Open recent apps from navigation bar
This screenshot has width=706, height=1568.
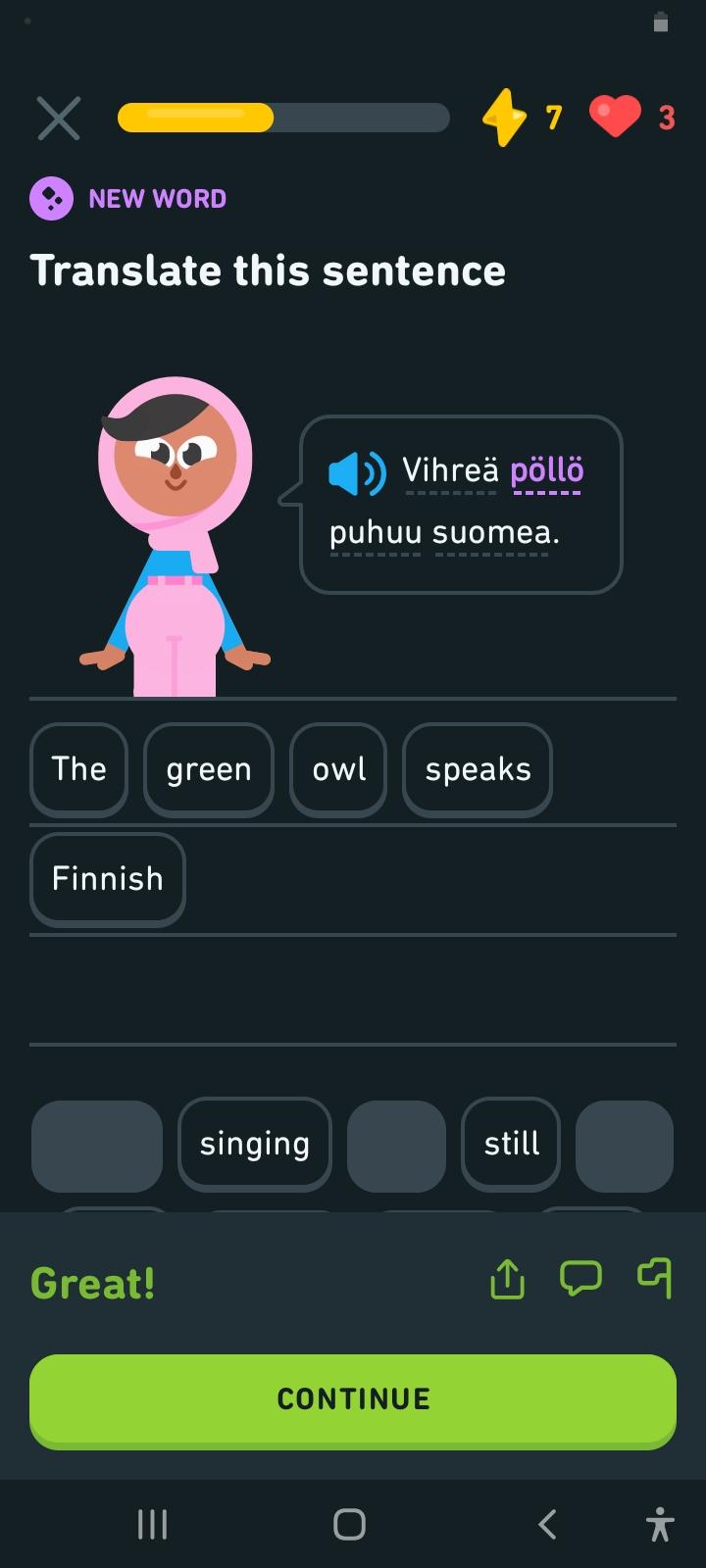(152, 1524)
